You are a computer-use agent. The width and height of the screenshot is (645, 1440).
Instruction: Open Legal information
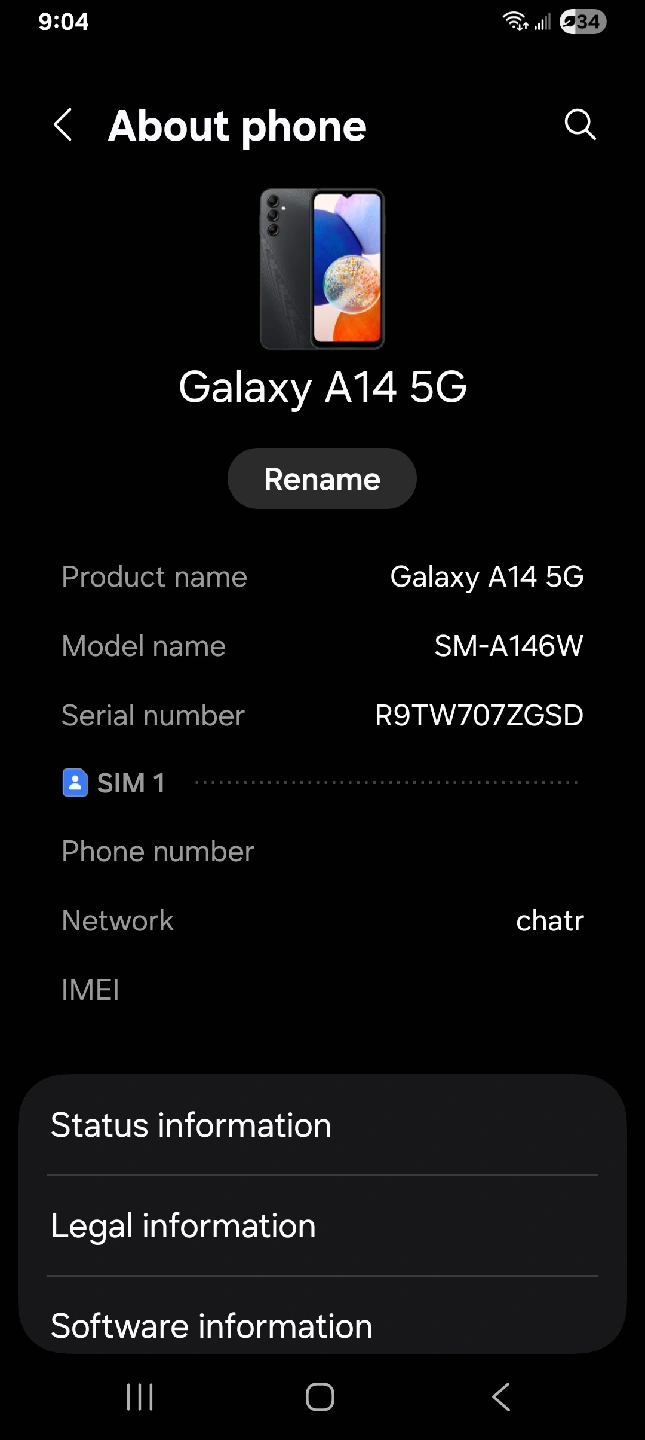[322, 1226]
